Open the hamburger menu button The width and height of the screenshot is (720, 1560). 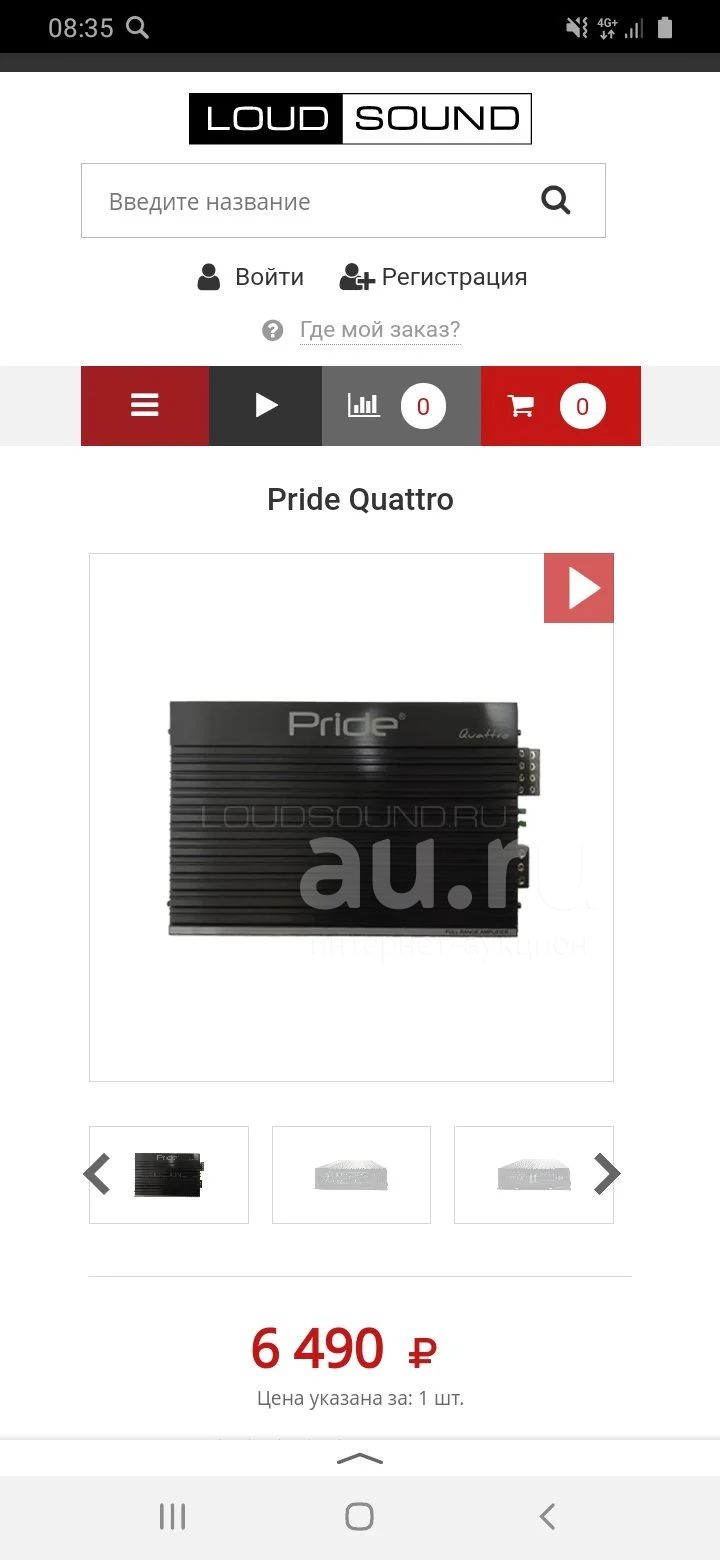point(145,405)
